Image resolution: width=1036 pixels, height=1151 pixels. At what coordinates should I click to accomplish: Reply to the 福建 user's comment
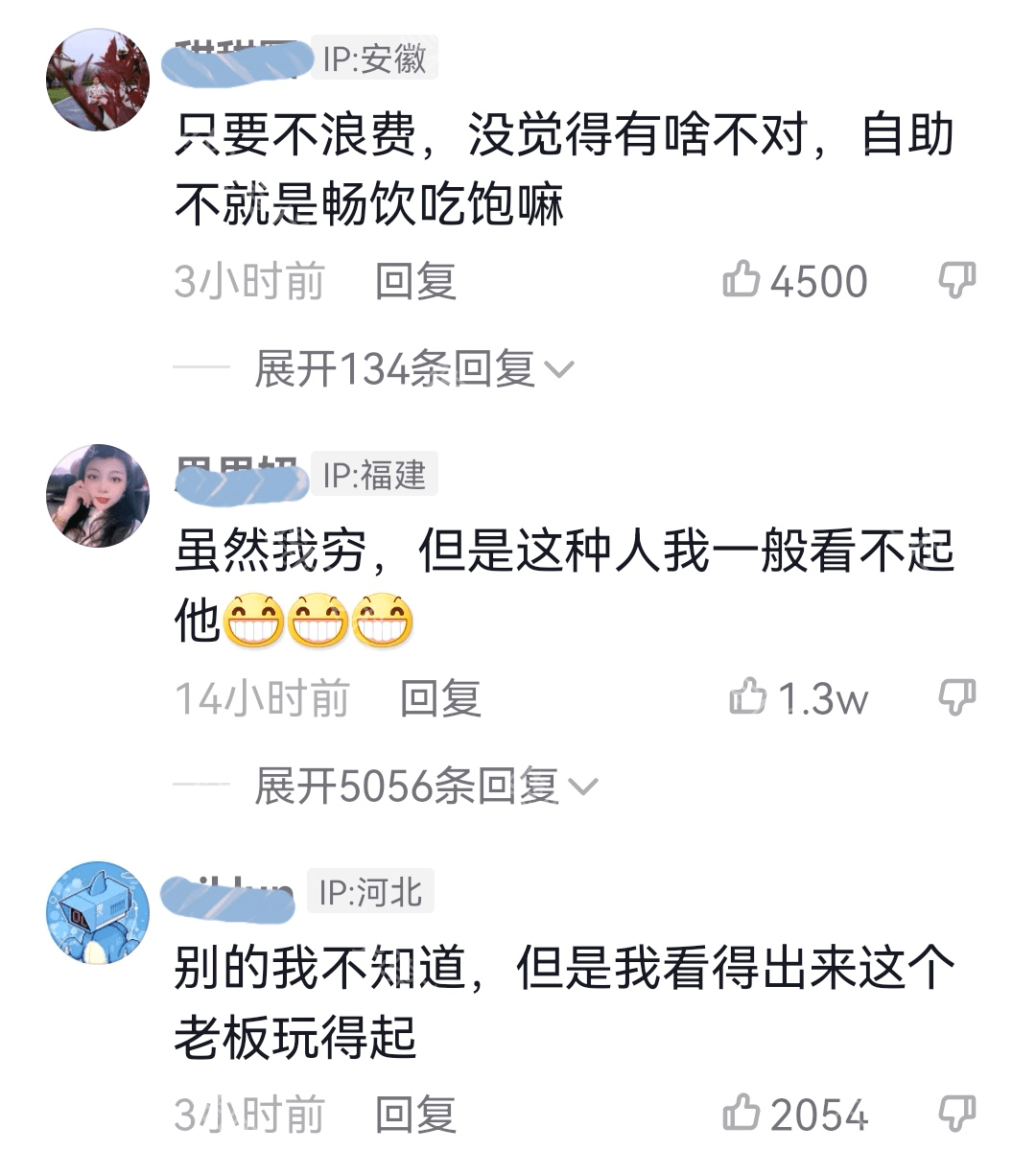click(x=439, y=698)
